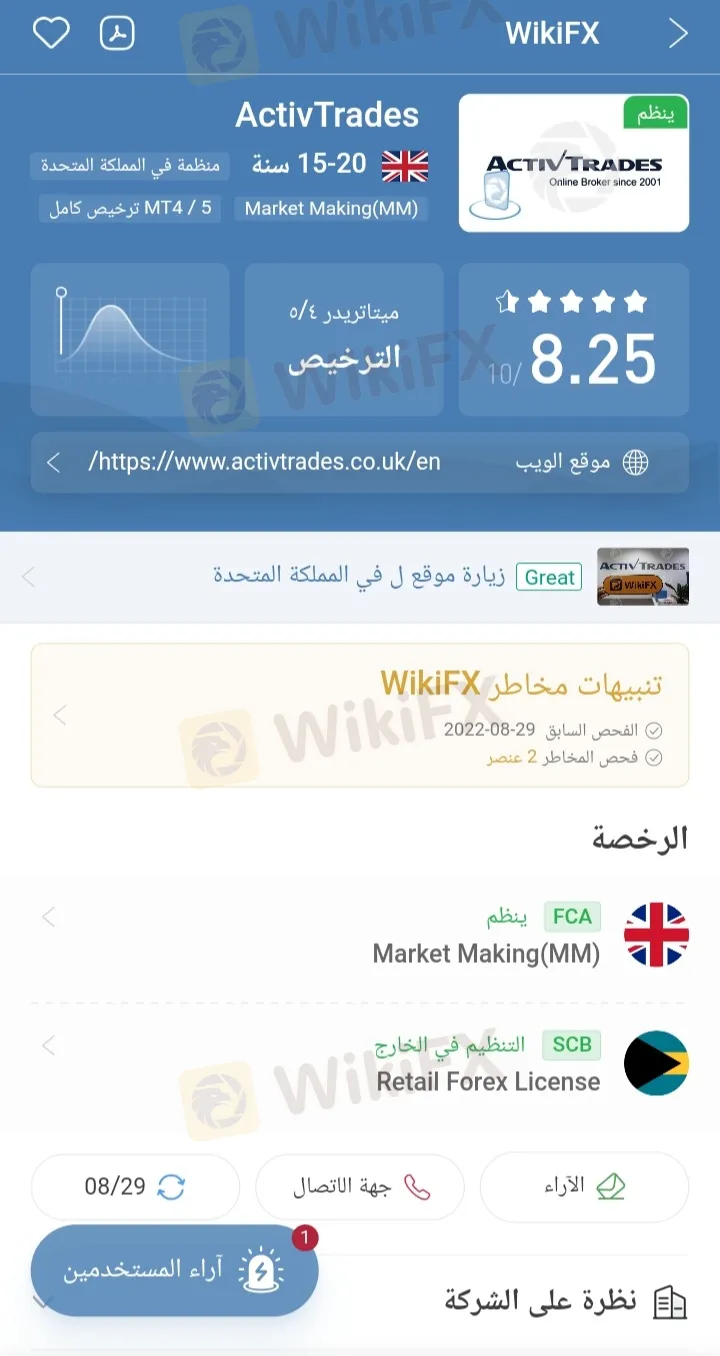Open the FCA Market Making license row
Image resolution: width=720 pixels, height=1356 pixels.
tap(360, 934)
